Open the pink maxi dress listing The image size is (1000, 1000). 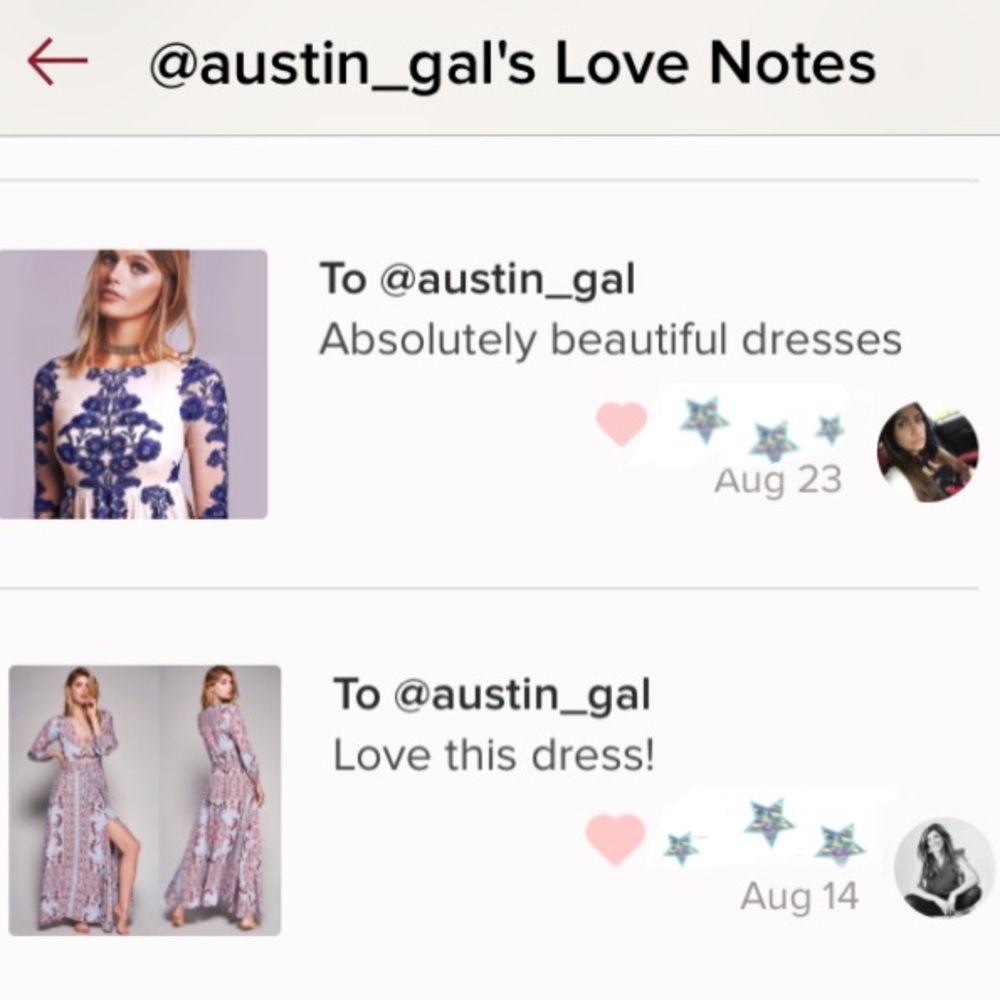coord(145,800)
